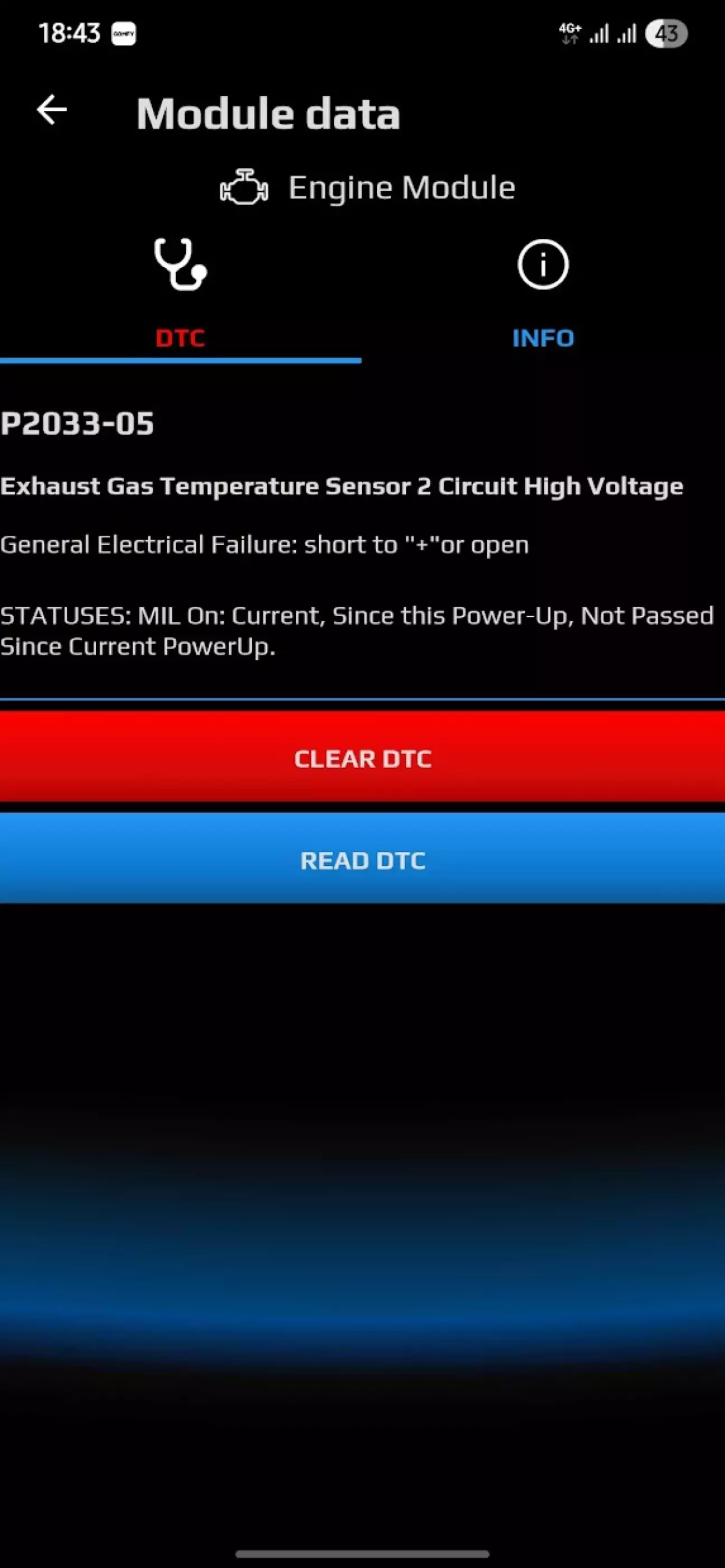
Task: Tap READ DTC to rescan codes
Action: pos(362,859)
